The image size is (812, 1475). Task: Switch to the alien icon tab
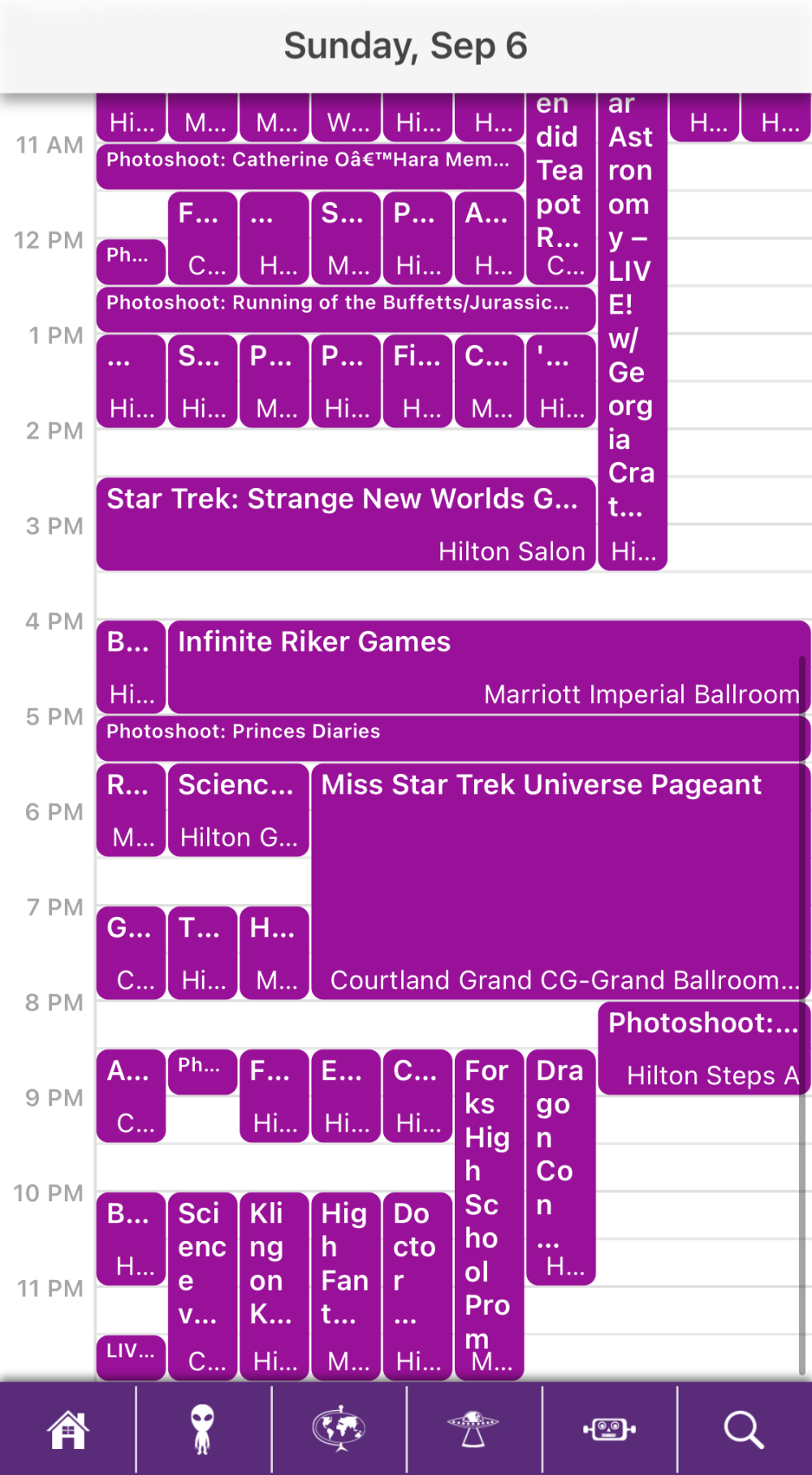[x=203, y=1430]
